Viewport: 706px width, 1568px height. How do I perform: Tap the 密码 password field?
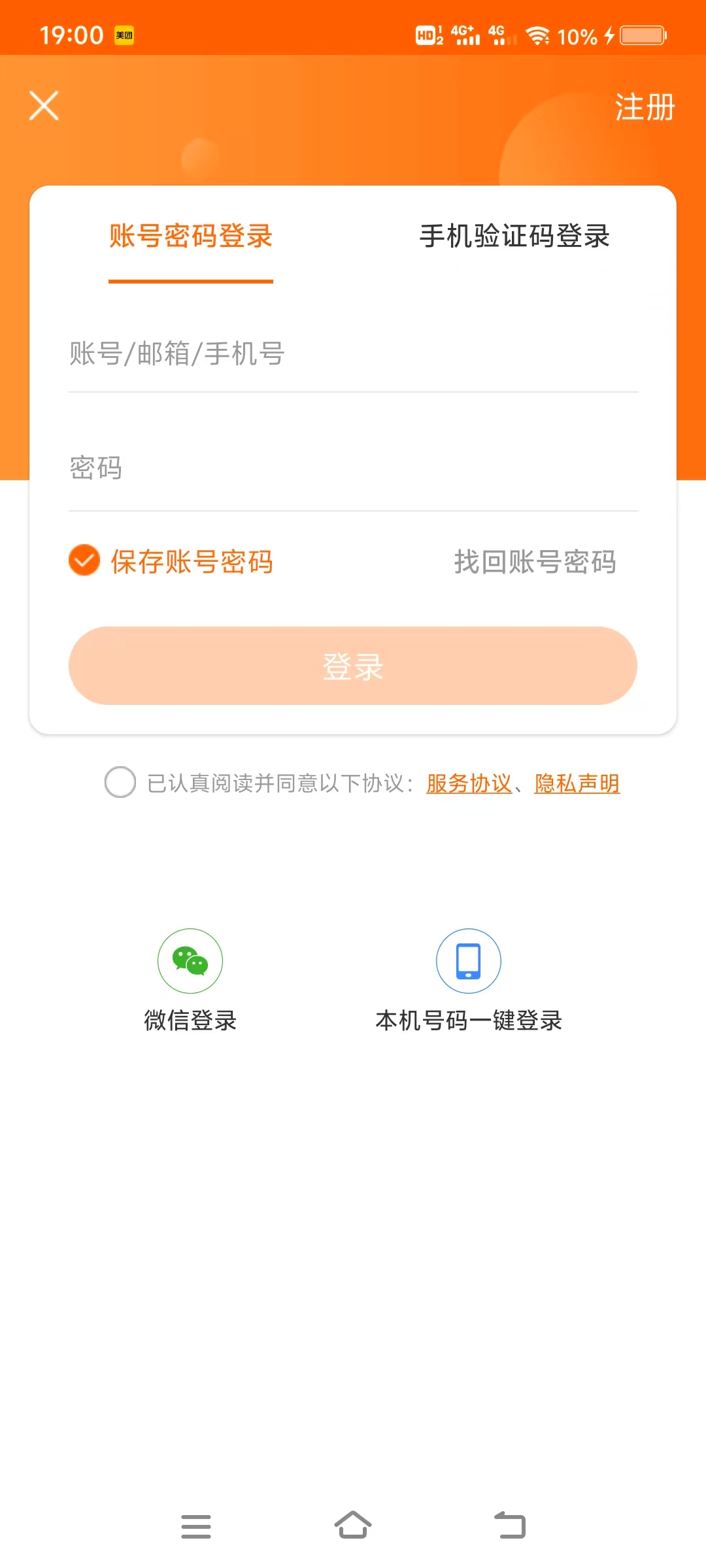[x=353, y=468]
